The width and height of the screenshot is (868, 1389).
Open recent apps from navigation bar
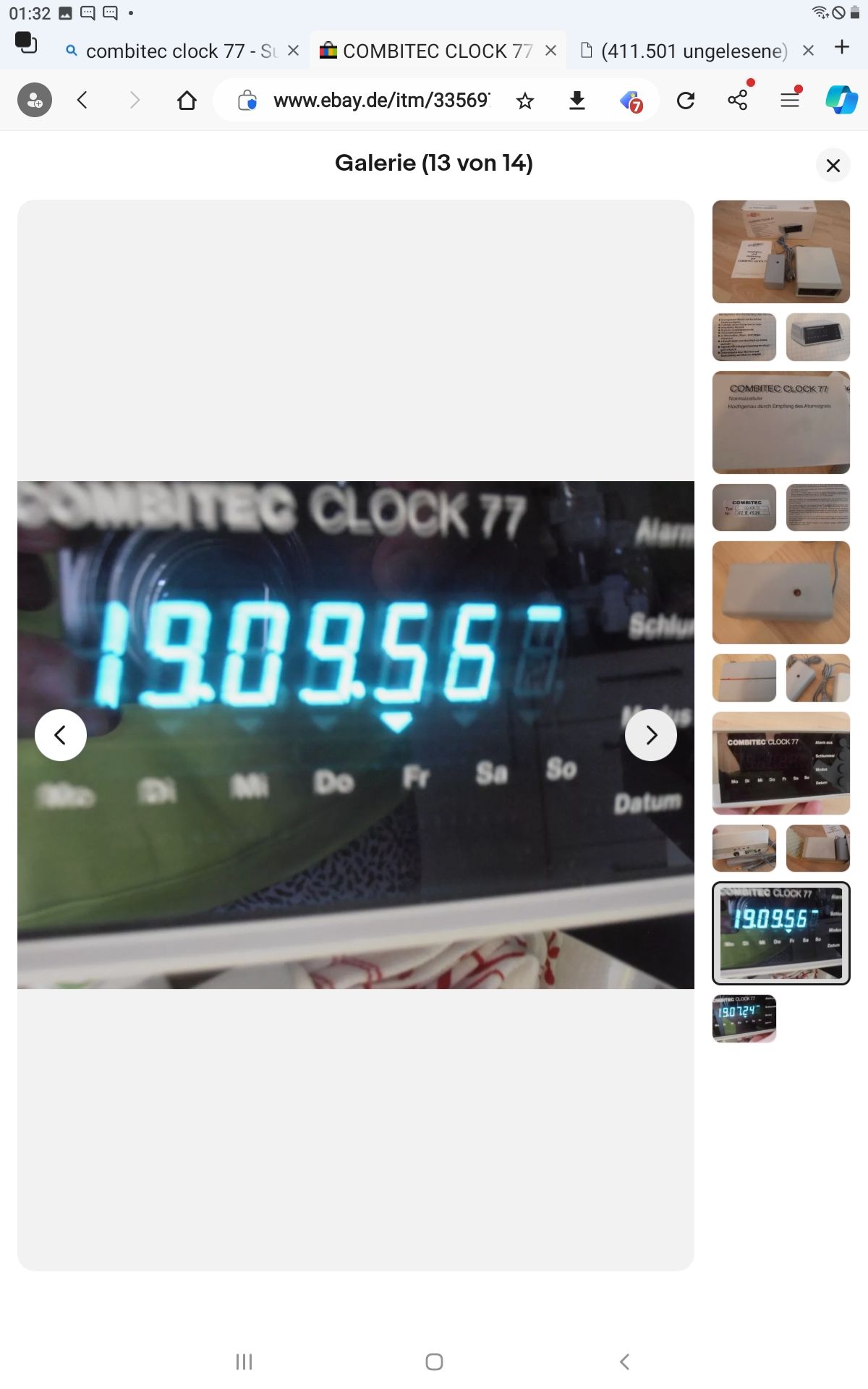click(244, 1362)
